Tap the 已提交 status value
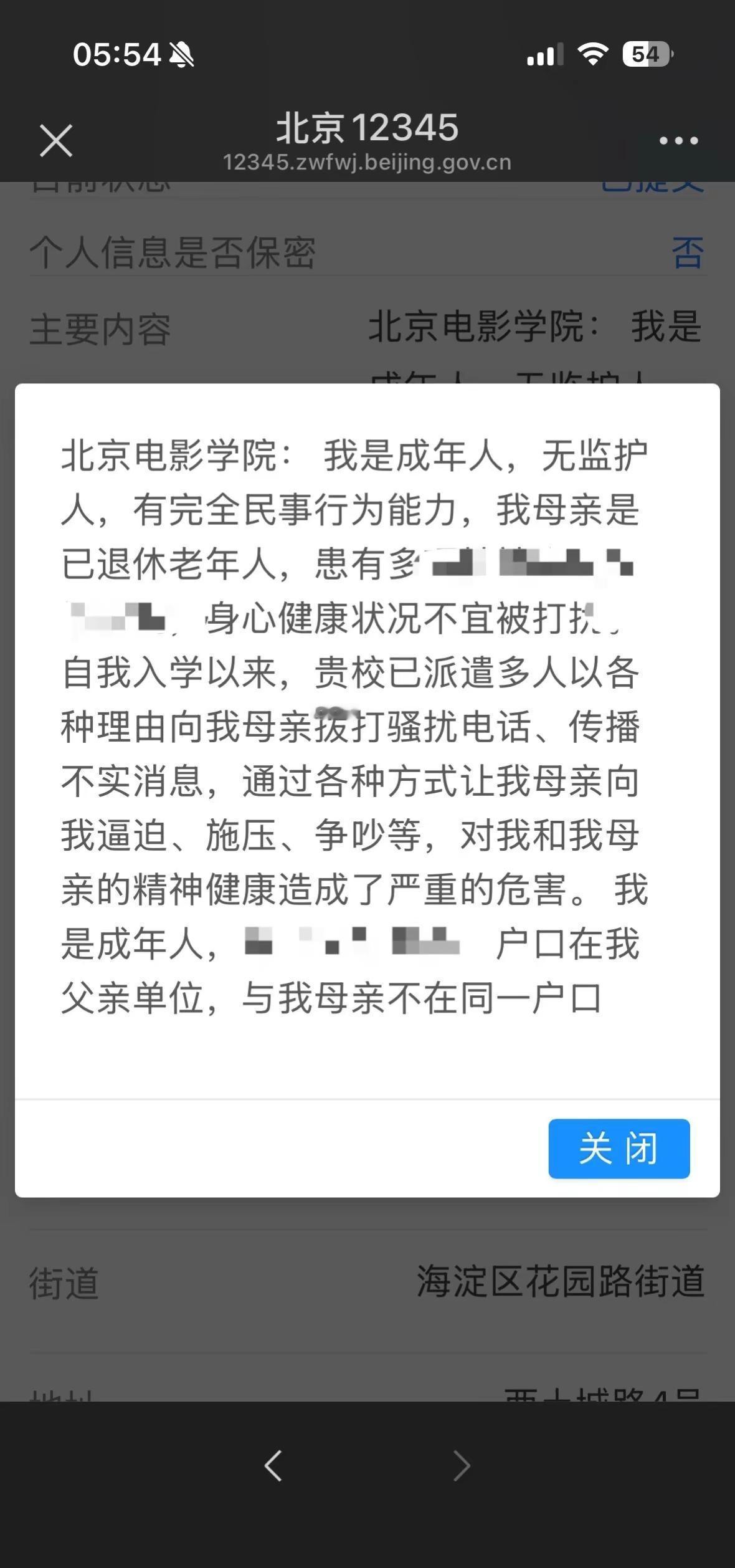Screen dimensions: 735x1568 (x=652, y=184)
